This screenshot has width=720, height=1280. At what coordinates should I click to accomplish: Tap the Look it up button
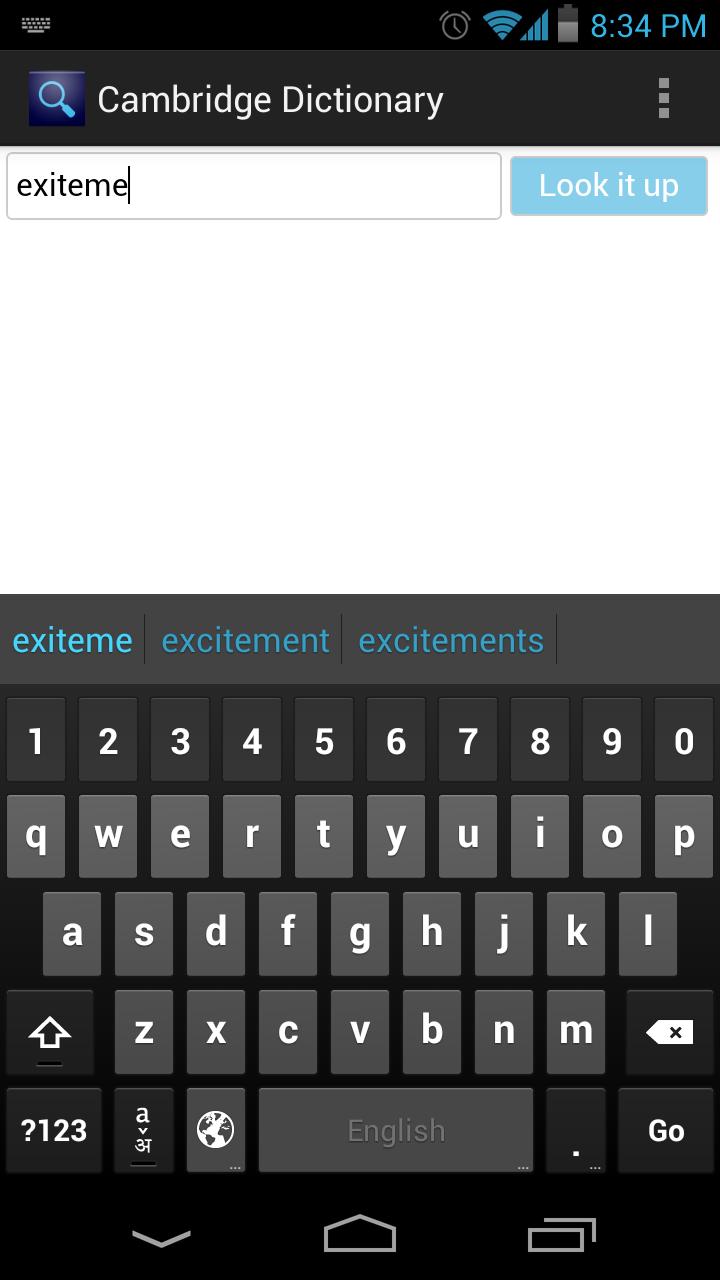click(608, 186)
